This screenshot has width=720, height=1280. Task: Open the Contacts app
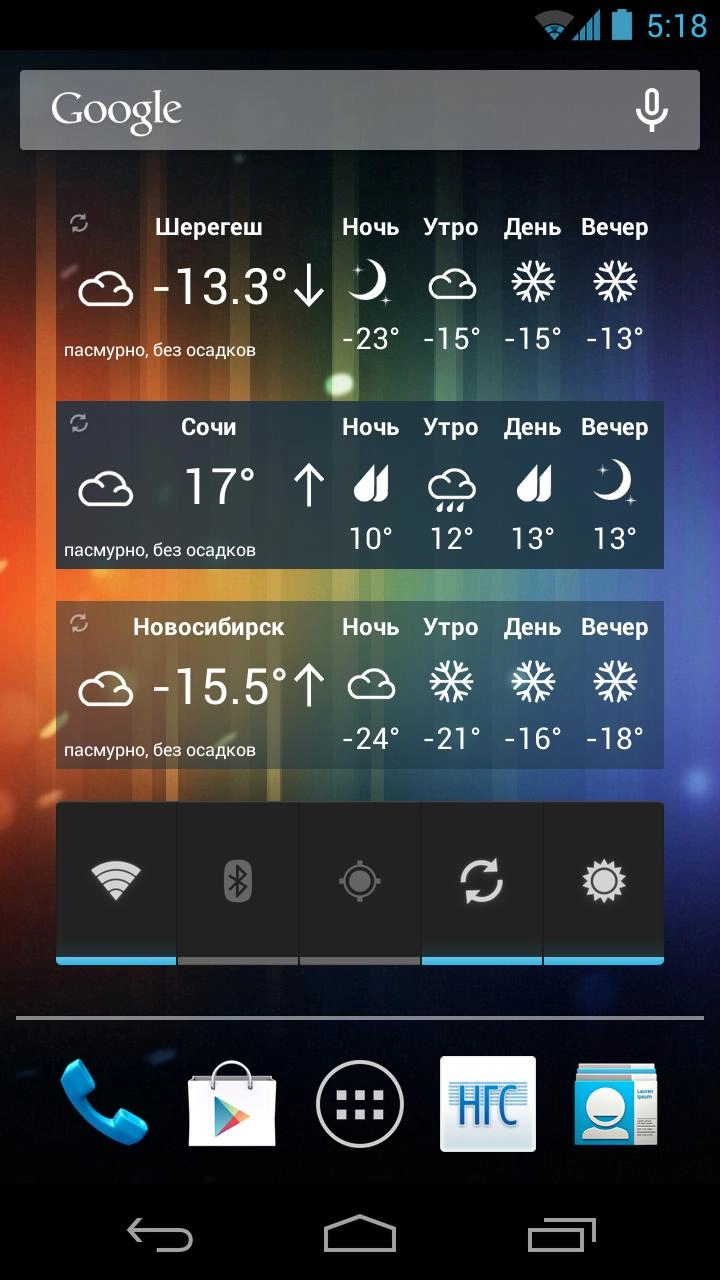(x=616, y=1103)
